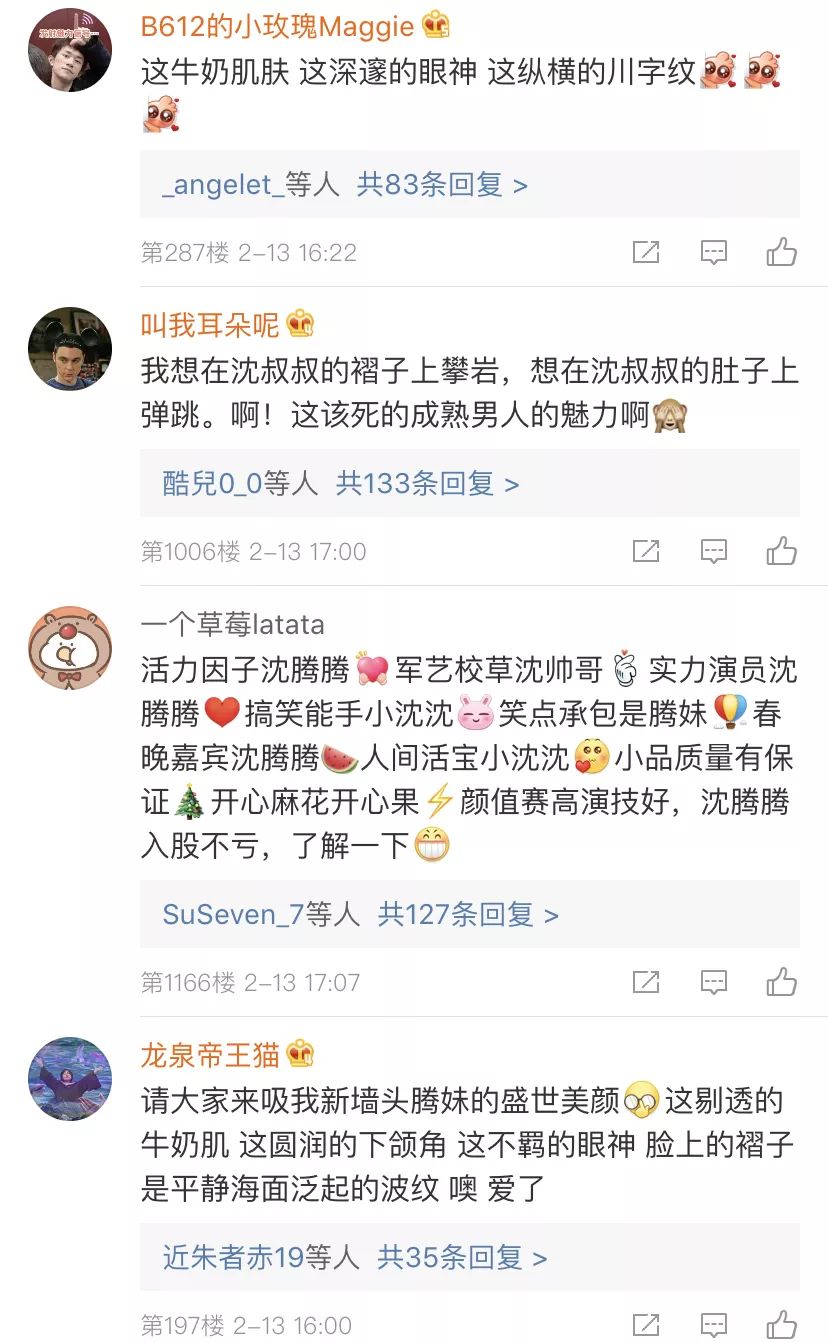Image resolution: width=828 pixels, height=1342 pixels.
Task: Like 一个草莓latata's comment
Action: (781, 982)
